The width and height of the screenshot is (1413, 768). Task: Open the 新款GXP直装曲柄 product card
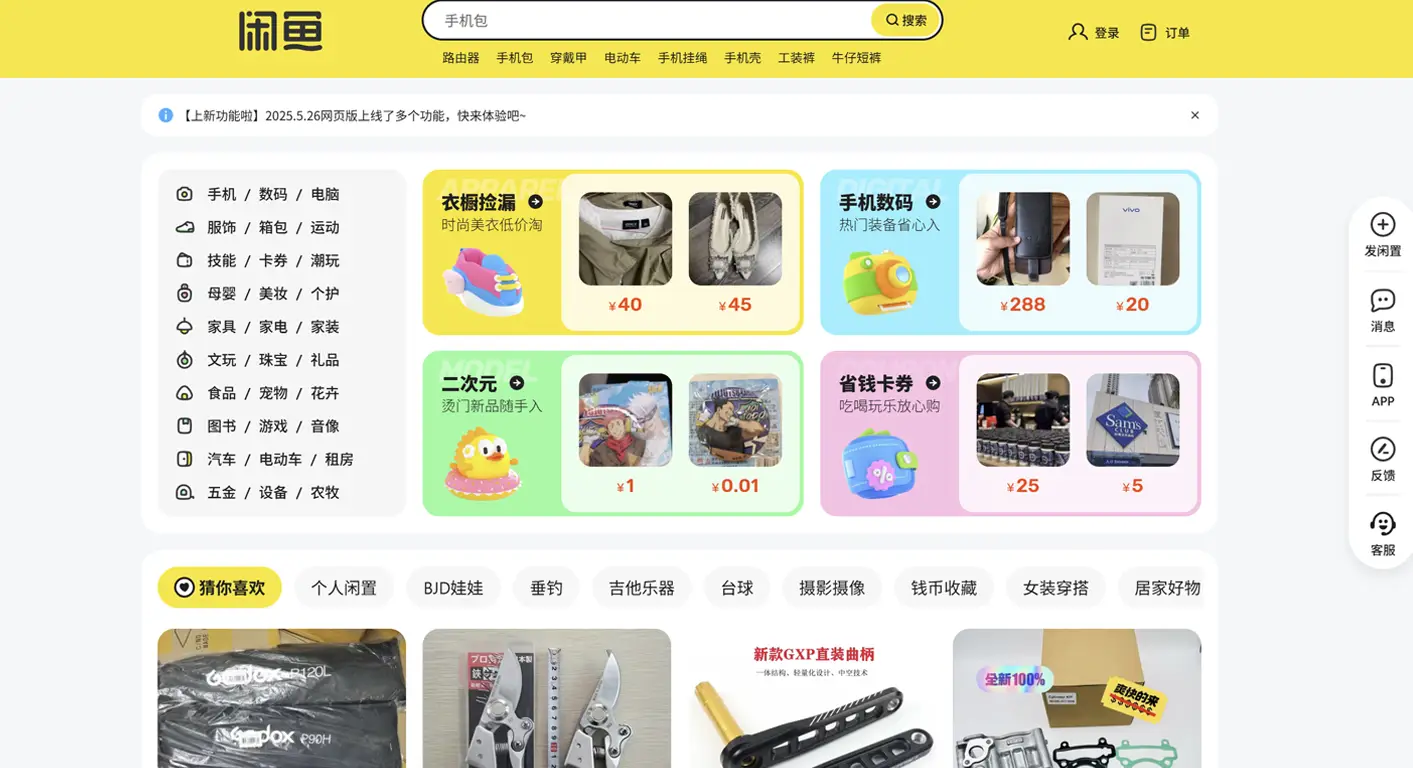tap(813, 700)
